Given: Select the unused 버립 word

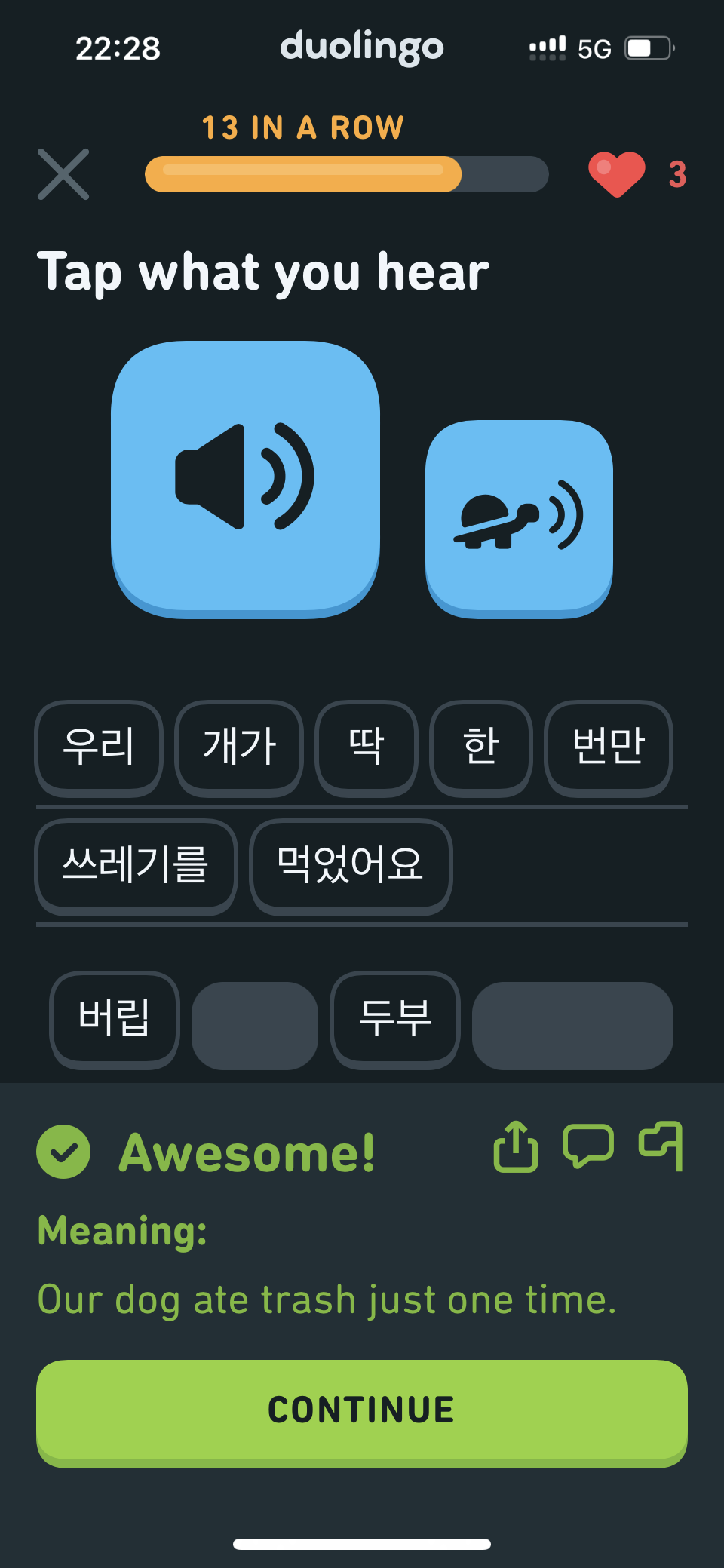Looking at the screenshot, I should pos(115,1018).
